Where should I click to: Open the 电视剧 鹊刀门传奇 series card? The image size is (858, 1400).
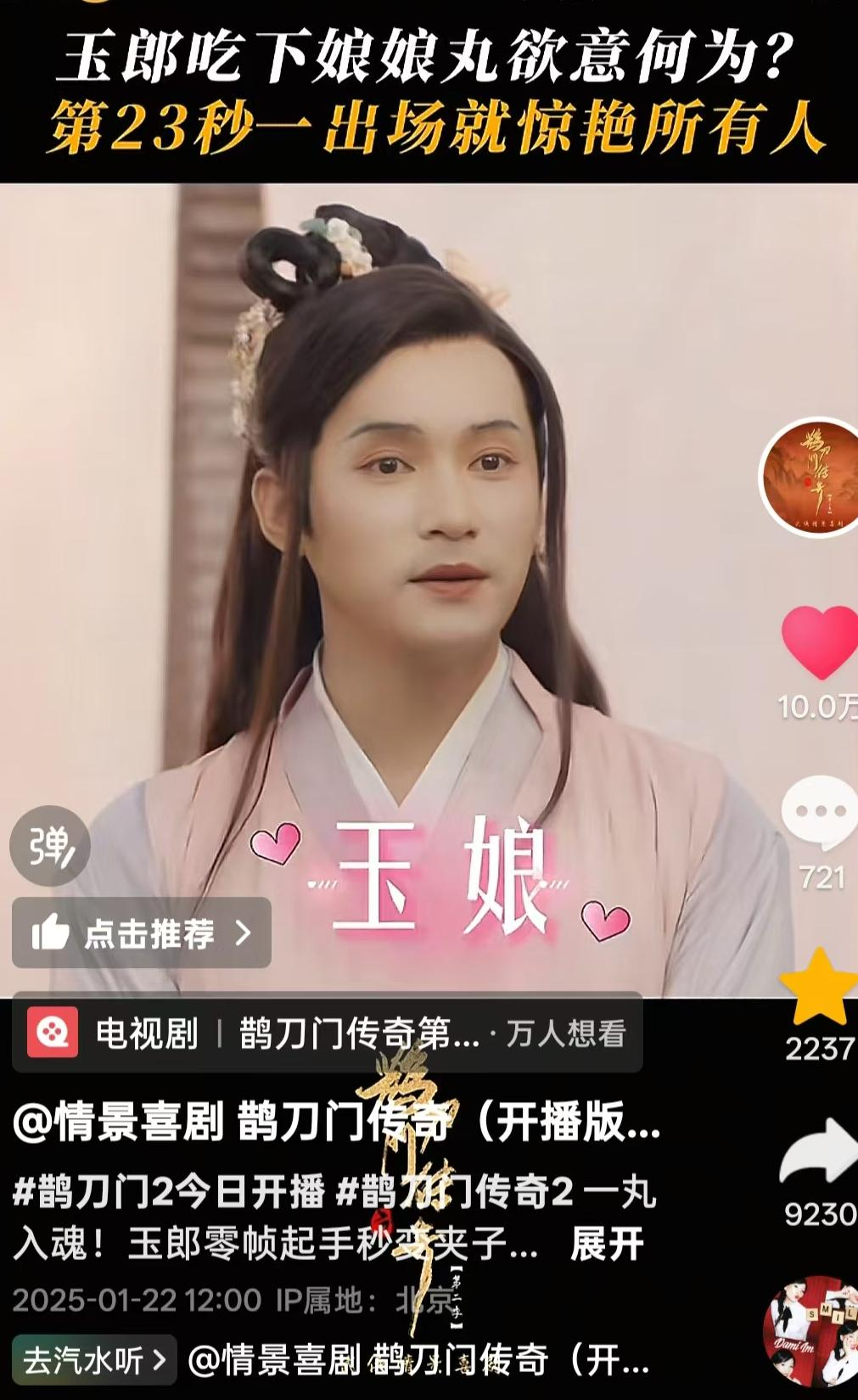[x=327, y=1033]
